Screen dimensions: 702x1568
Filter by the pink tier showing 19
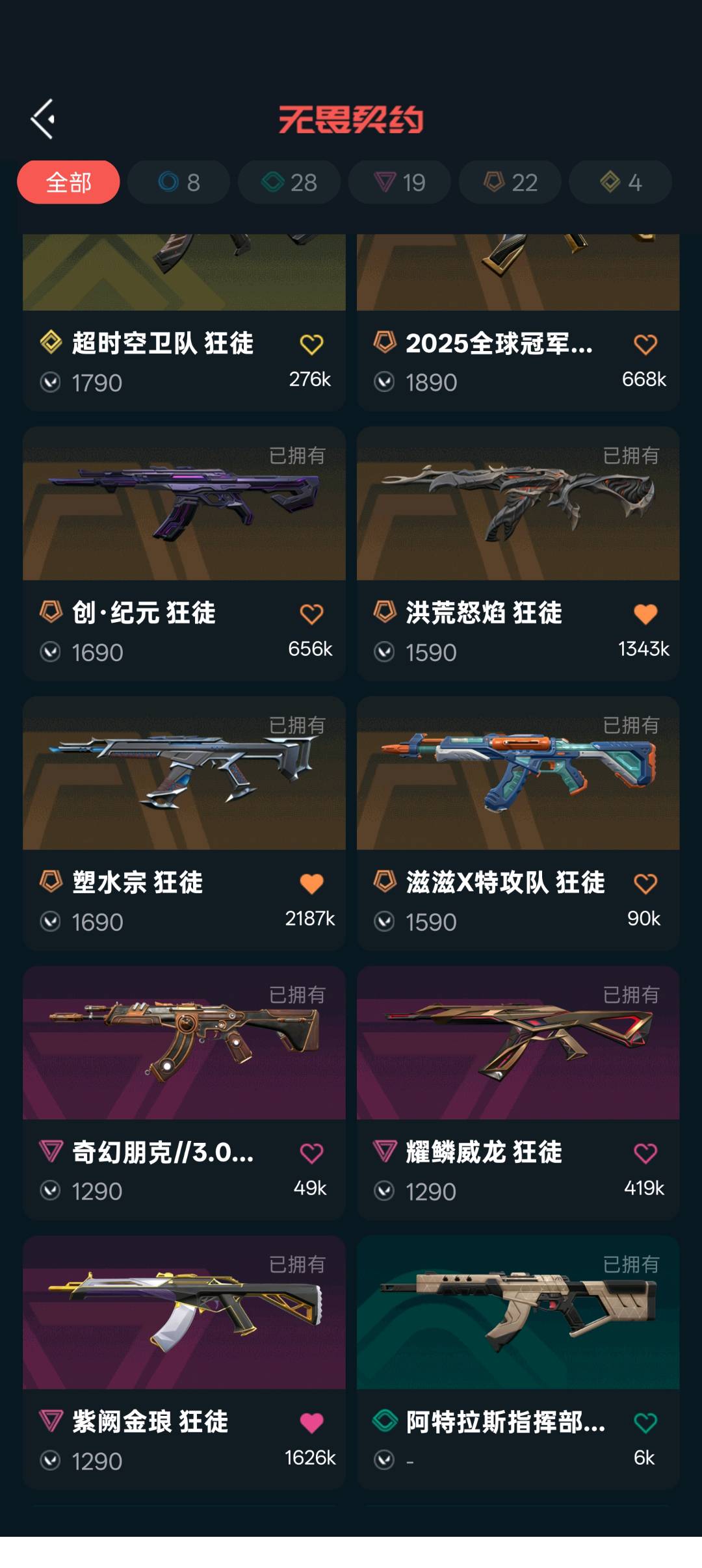(x=400, y=183)
